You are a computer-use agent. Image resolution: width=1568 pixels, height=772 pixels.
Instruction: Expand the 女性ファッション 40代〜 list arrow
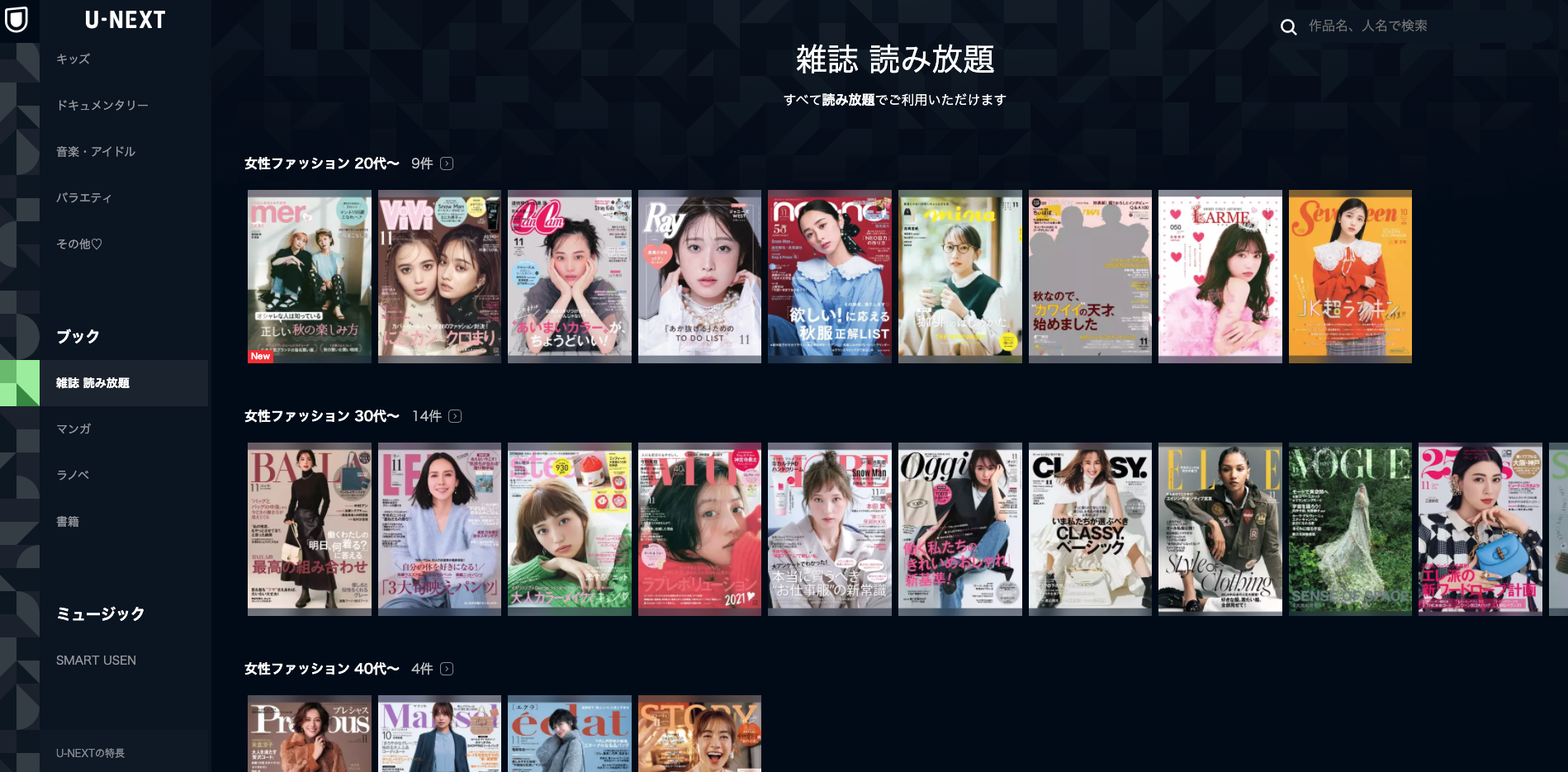(447, 669)
